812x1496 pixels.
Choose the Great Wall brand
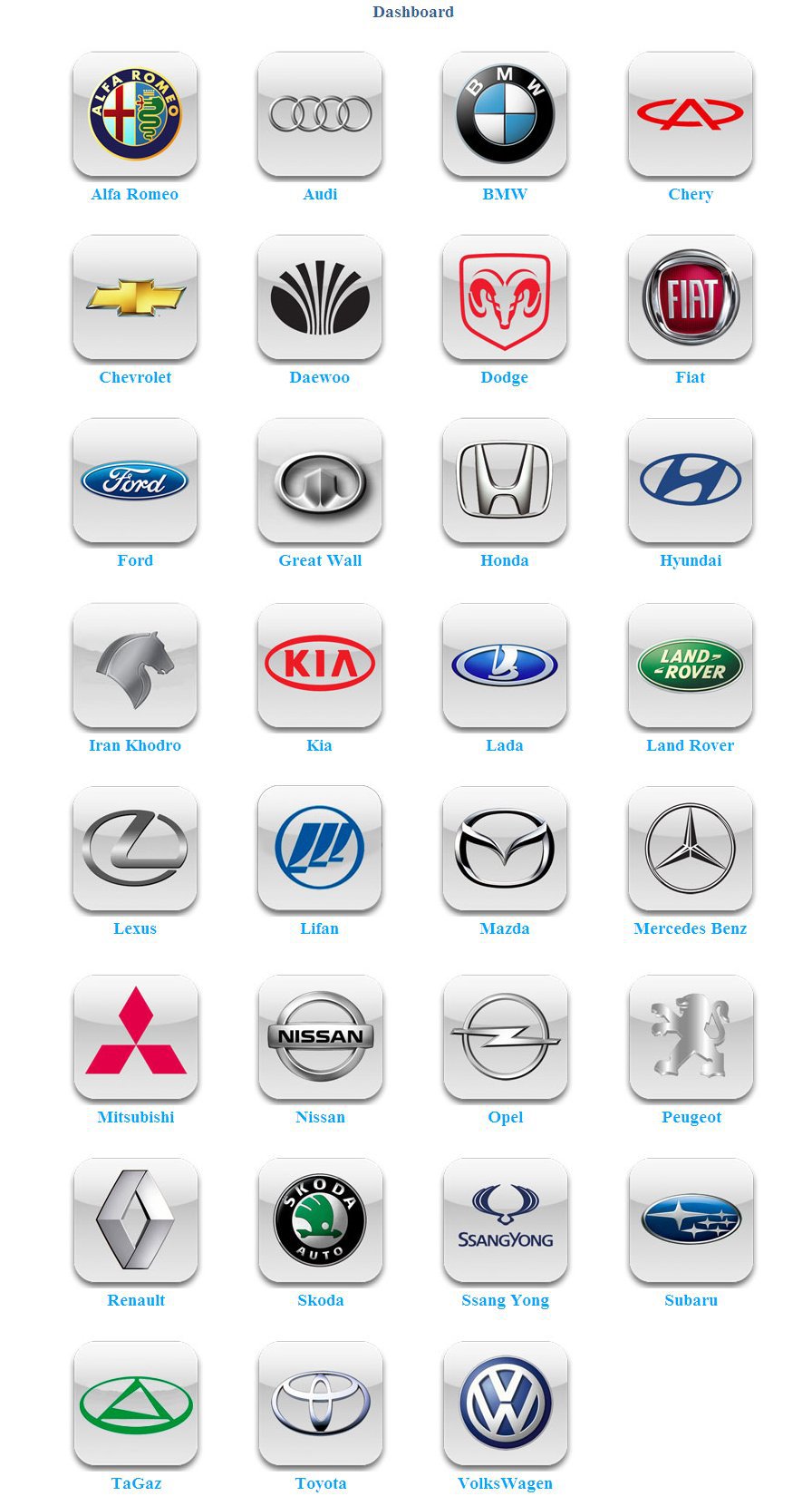[320, 481]
